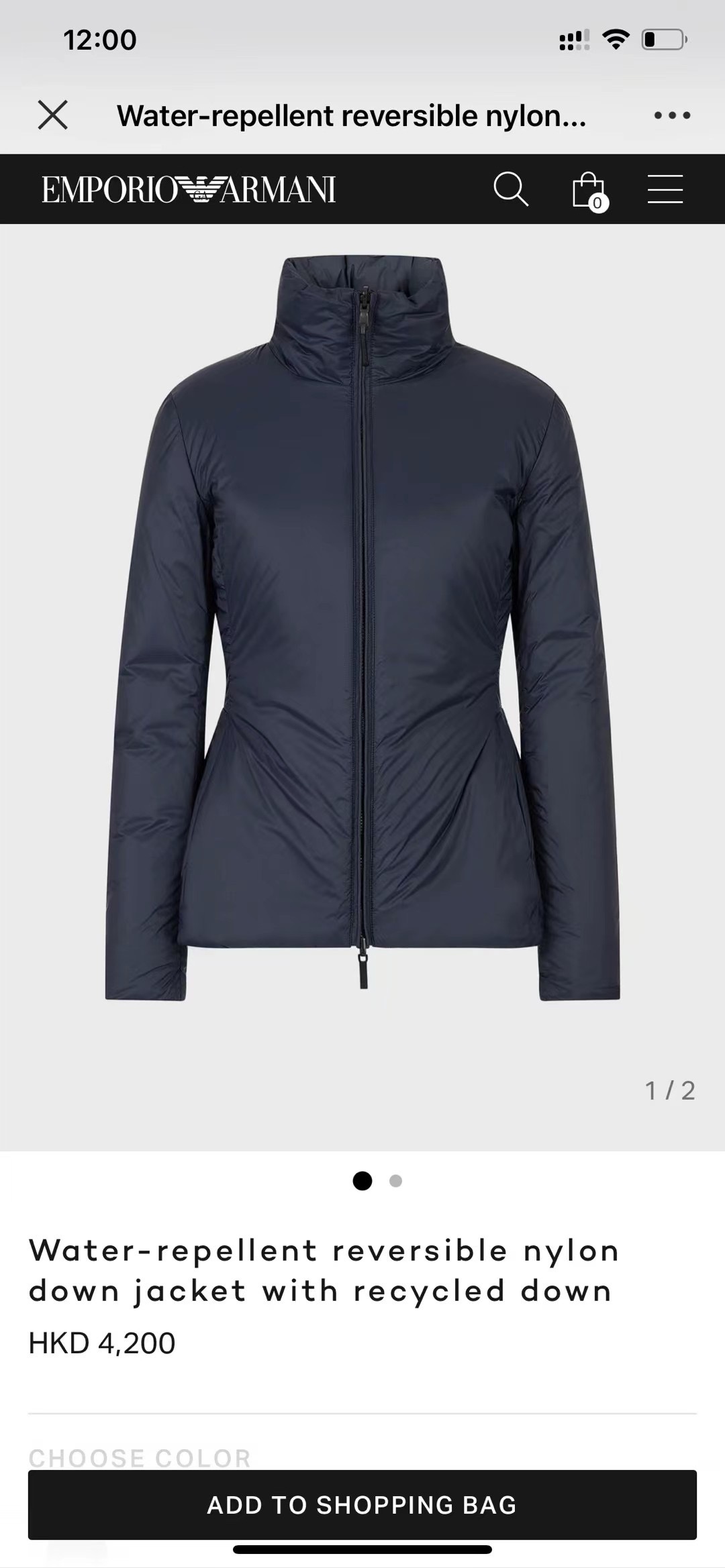
Task: Open the shopping bag
Action: tap(589, 190)
